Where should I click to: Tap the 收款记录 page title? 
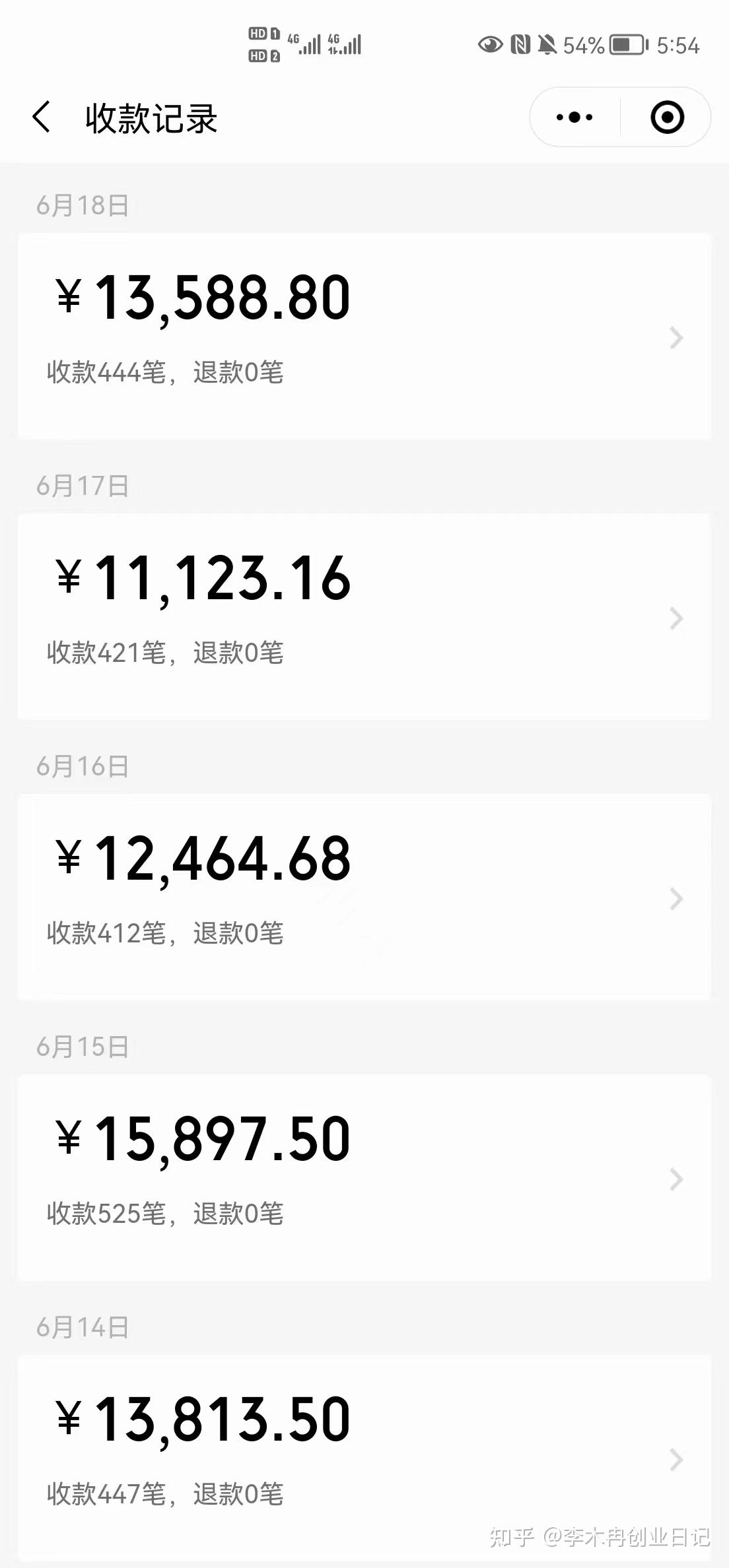click(x=151, y=119)
